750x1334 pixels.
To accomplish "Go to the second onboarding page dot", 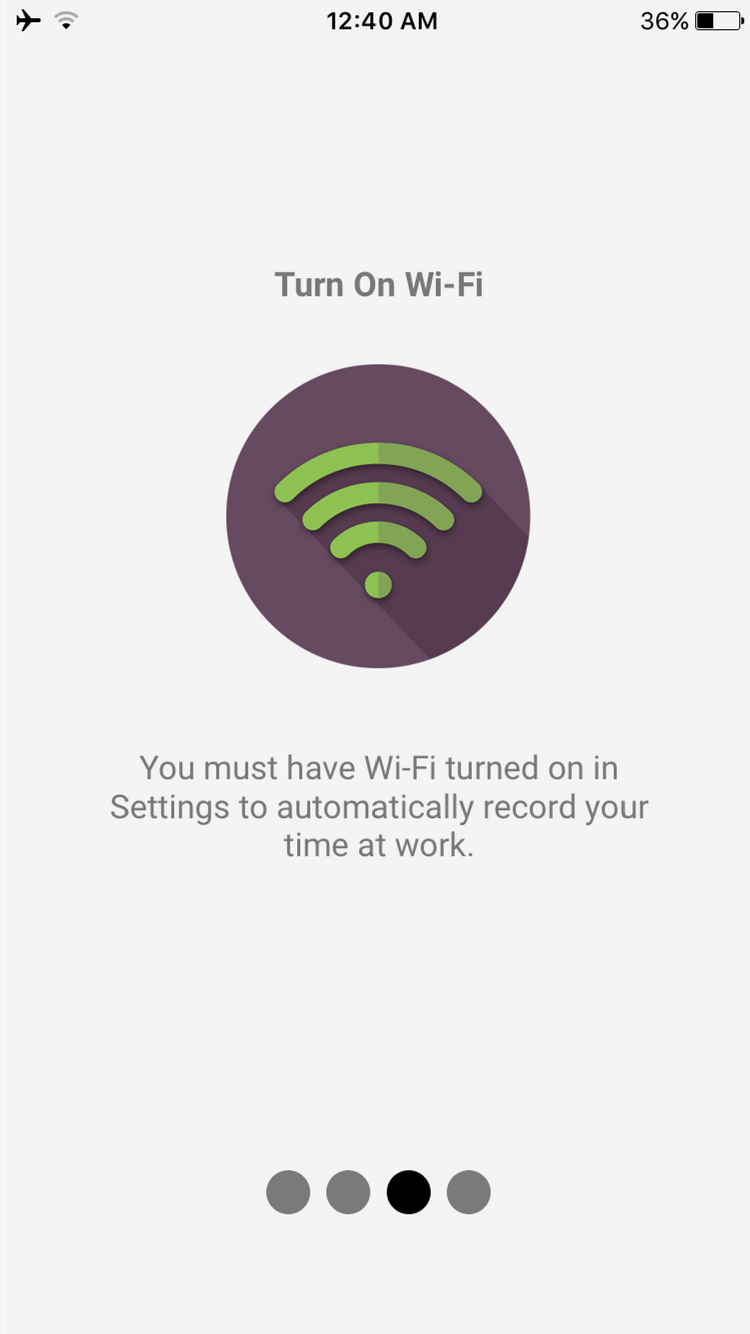I will point(348,1192).
